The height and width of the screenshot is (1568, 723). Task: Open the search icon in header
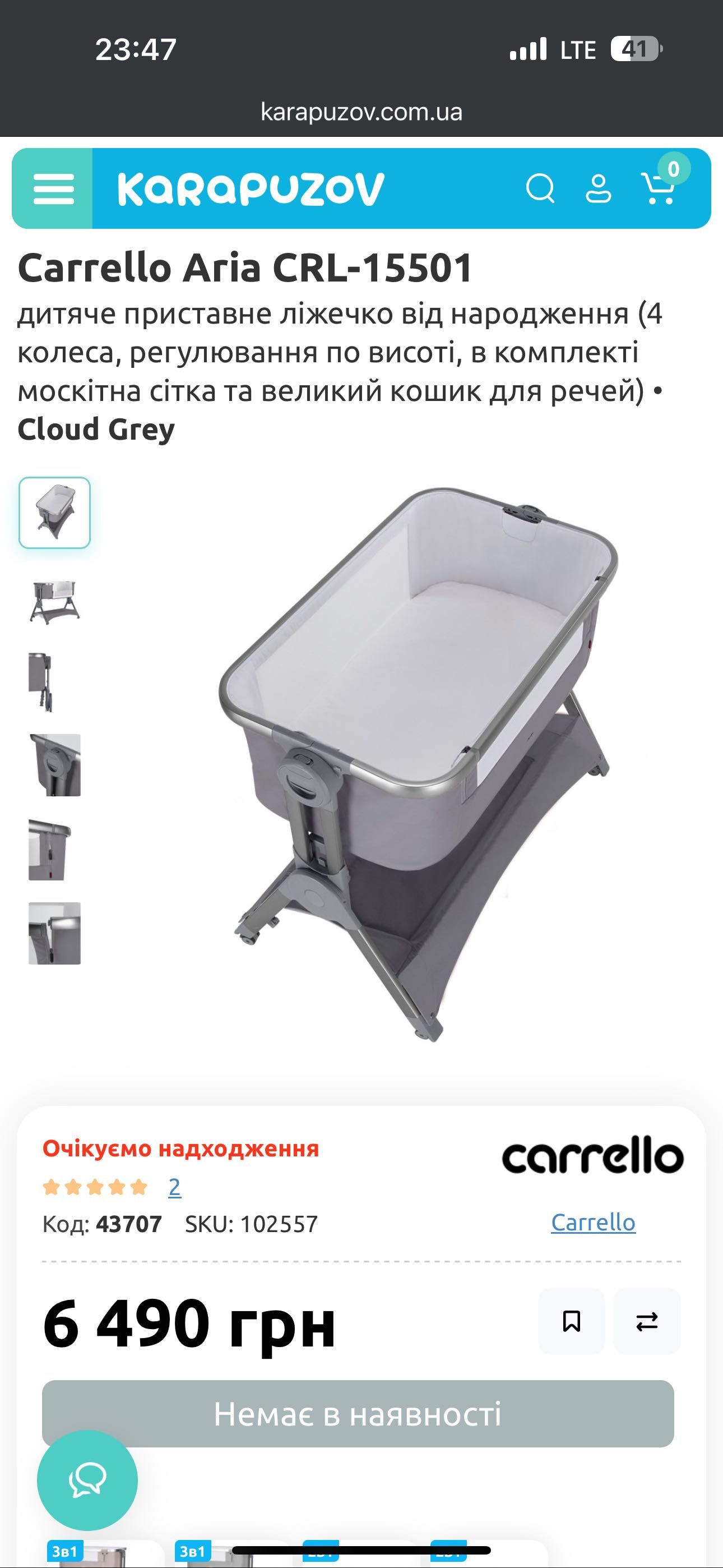(540, 188)
